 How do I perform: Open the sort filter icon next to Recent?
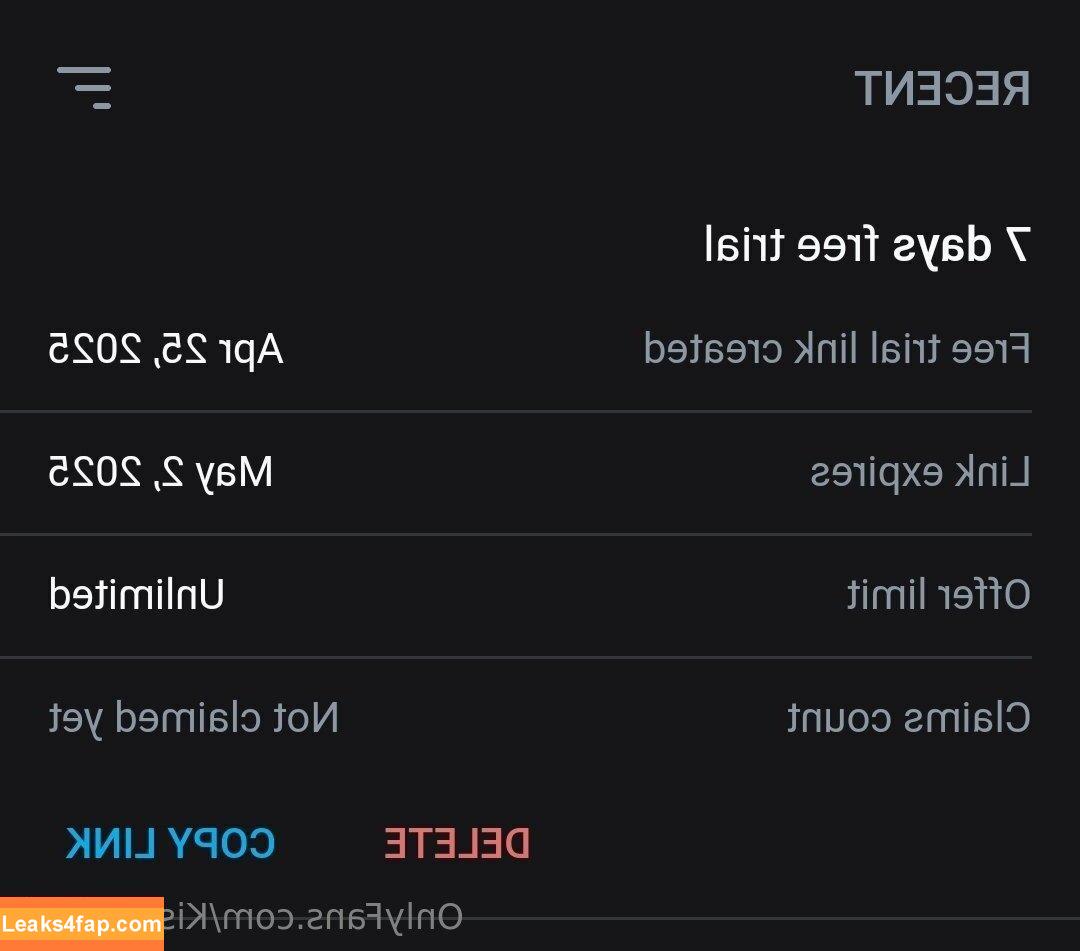[85, 87]
